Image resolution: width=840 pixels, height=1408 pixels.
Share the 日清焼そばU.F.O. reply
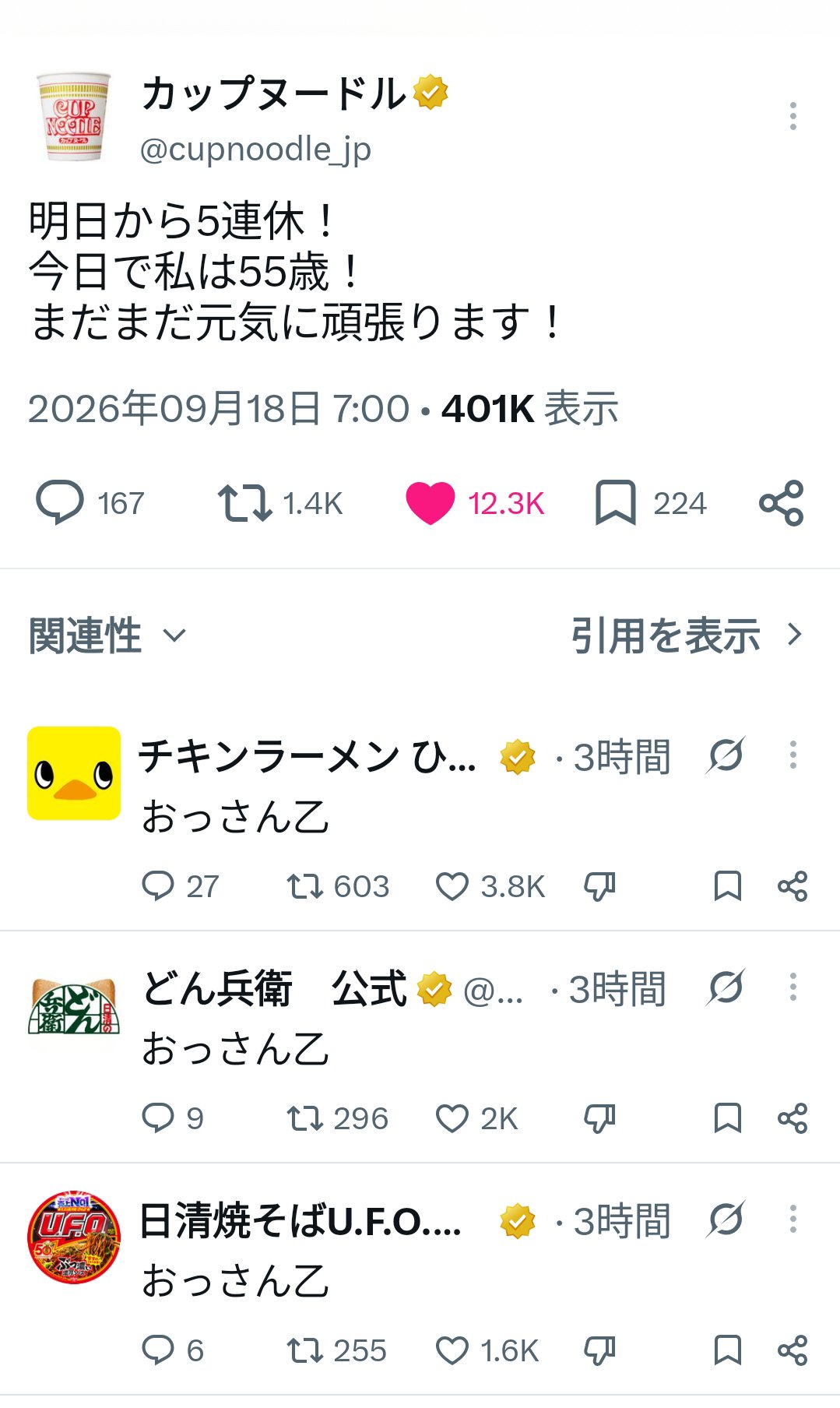(x=793, y=1350)
